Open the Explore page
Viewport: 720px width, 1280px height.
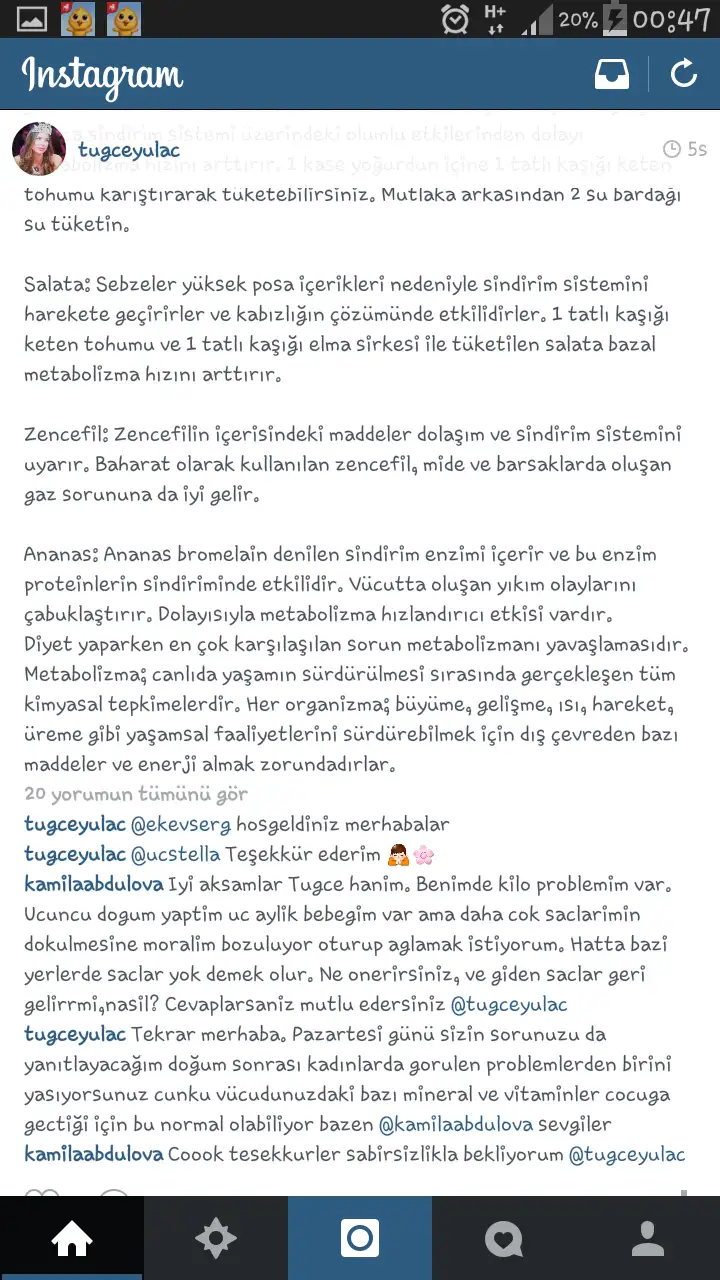(x=216, y=1237)
